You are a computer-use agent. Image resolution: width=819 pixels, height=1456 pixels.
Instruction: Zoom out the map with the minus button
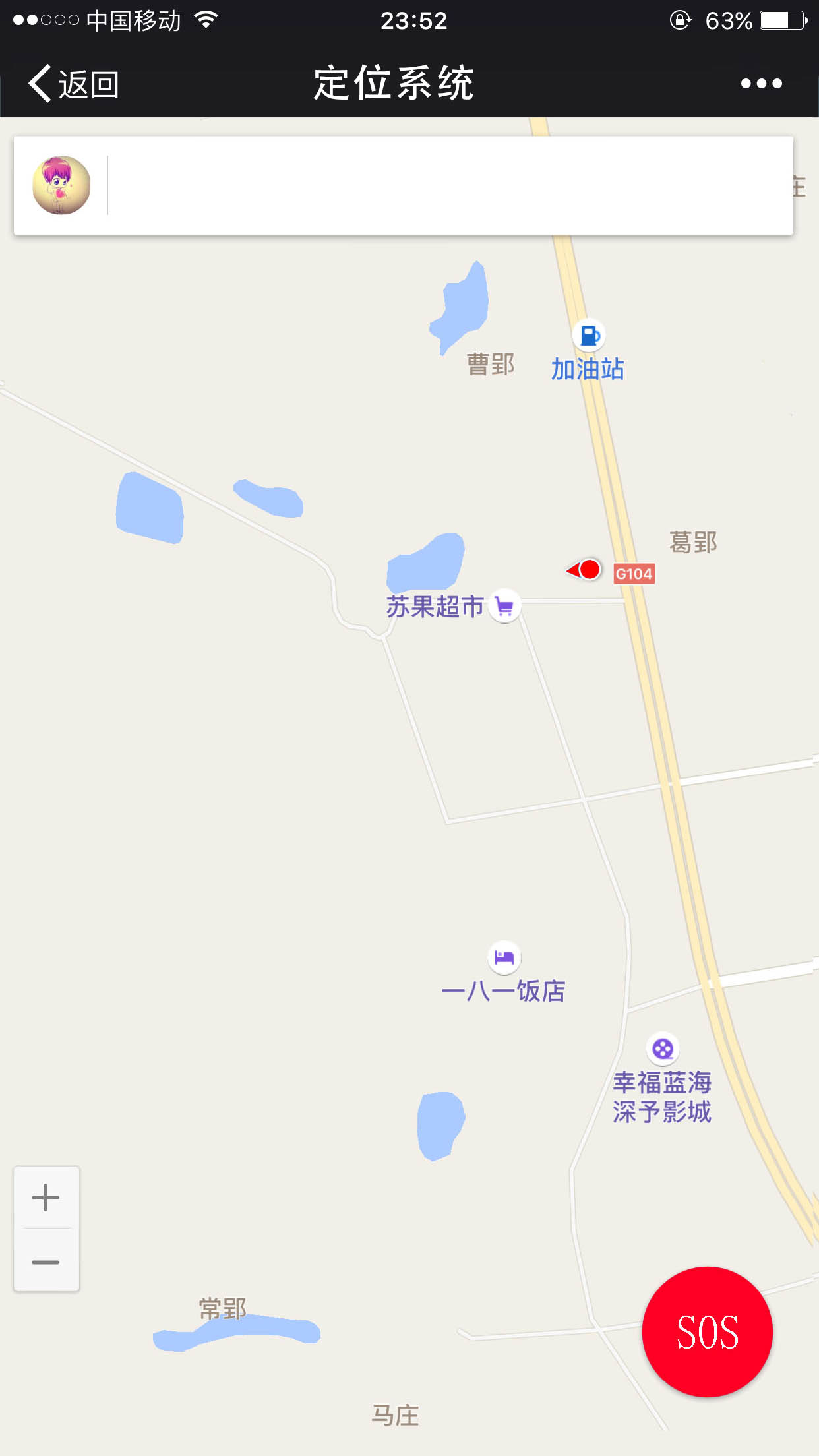(x=45, y=1262)
